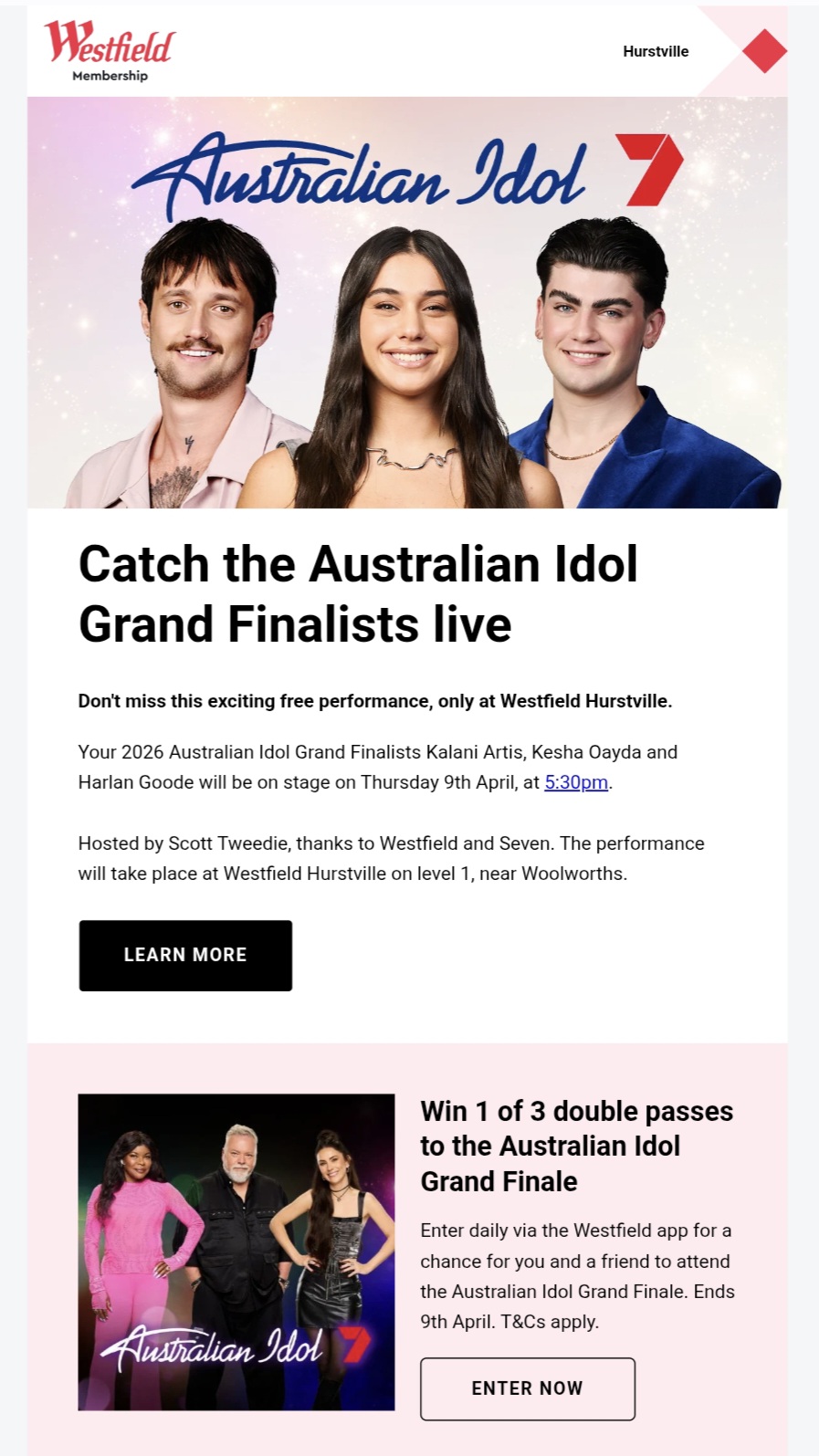Open the Westfield Membership logo link
Screen dimensions: 819x1456
click(110, 52)
